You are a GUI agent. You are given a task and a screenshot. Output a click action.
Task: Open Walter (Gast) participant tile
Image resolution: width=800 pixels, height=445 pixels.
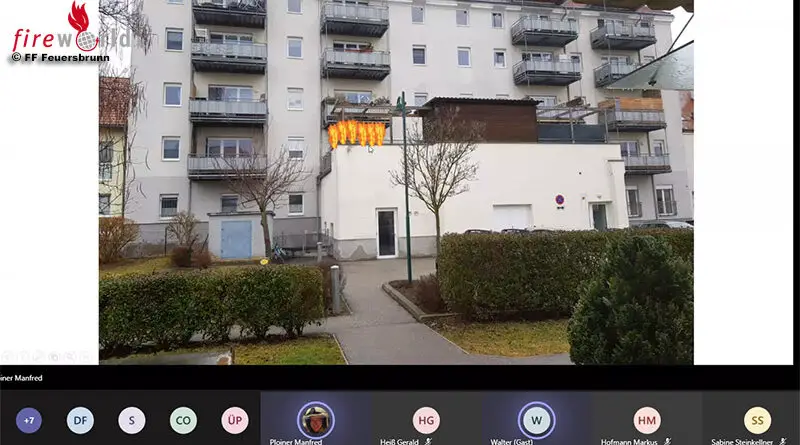click(x=536, y=420)
